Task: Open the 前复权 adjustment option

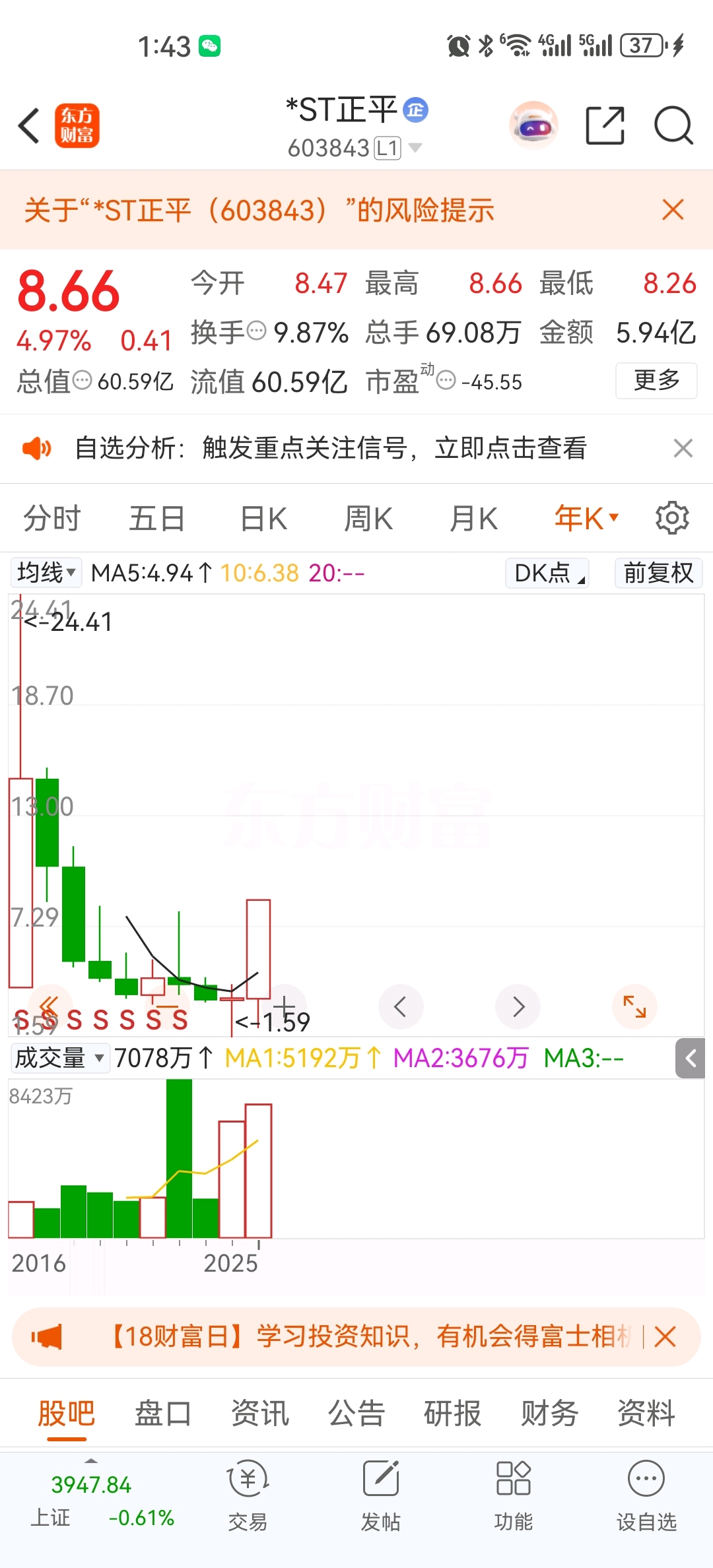Action: [658, 573]
